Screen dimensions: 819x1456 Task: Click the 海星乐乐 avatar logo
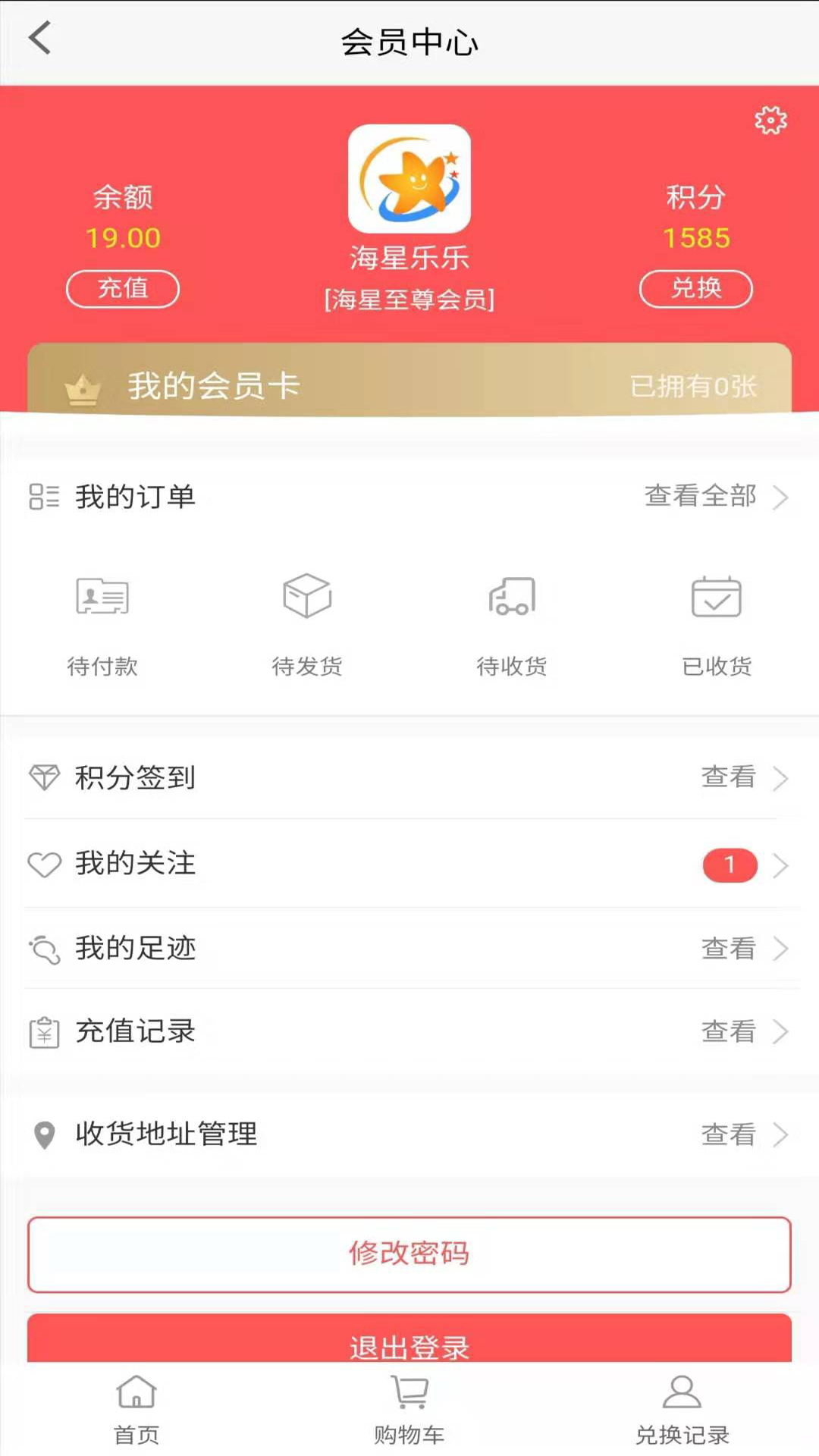409,178
